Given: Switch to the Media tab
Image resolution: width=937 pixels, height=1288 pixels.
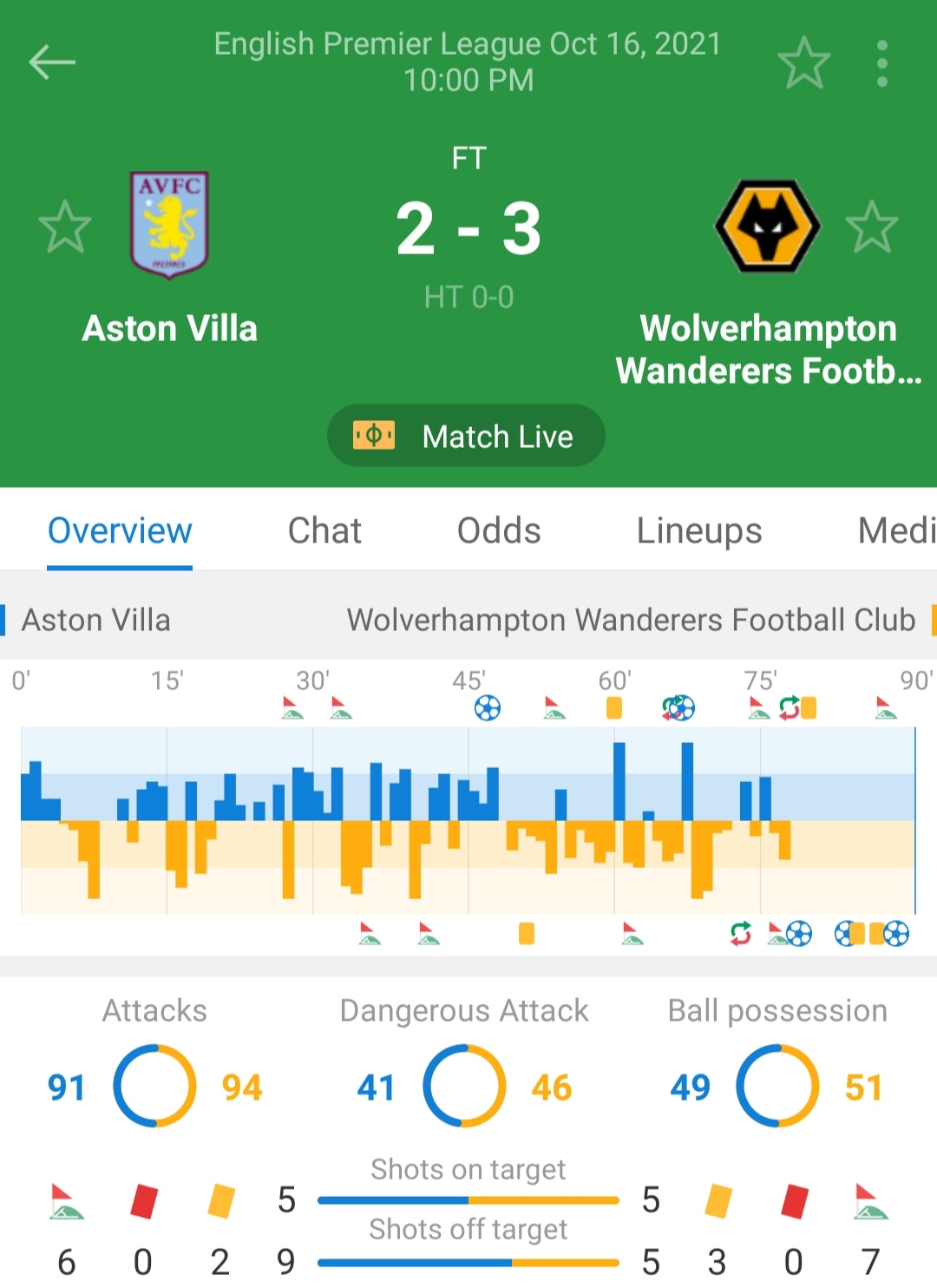Looking at the screenshot, I should (x=895, y=530).
